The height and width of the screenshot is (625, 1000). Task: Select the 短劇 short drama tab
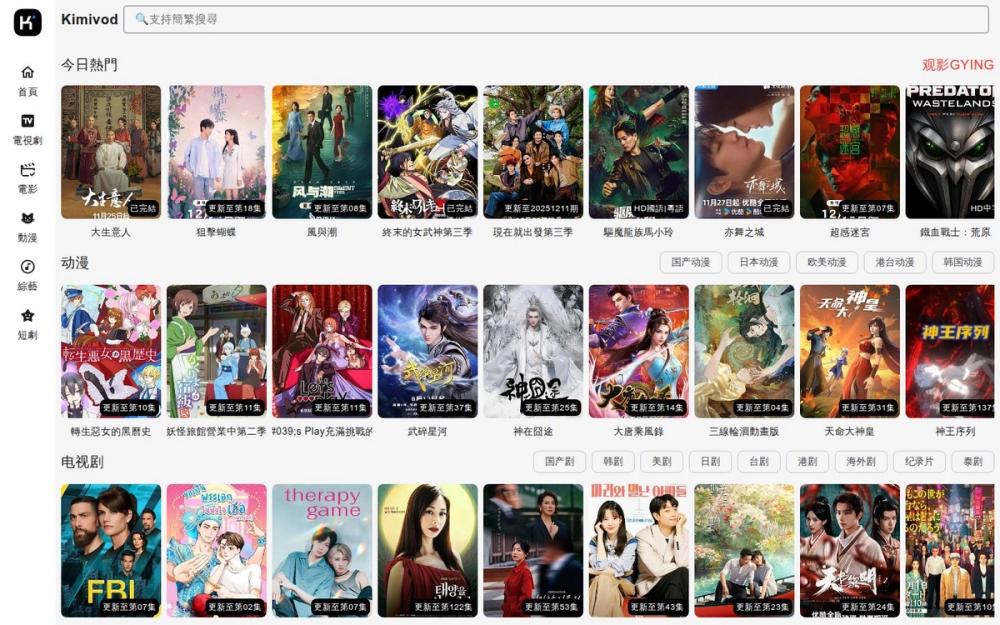pyautogui.click(x=27, y=324)
